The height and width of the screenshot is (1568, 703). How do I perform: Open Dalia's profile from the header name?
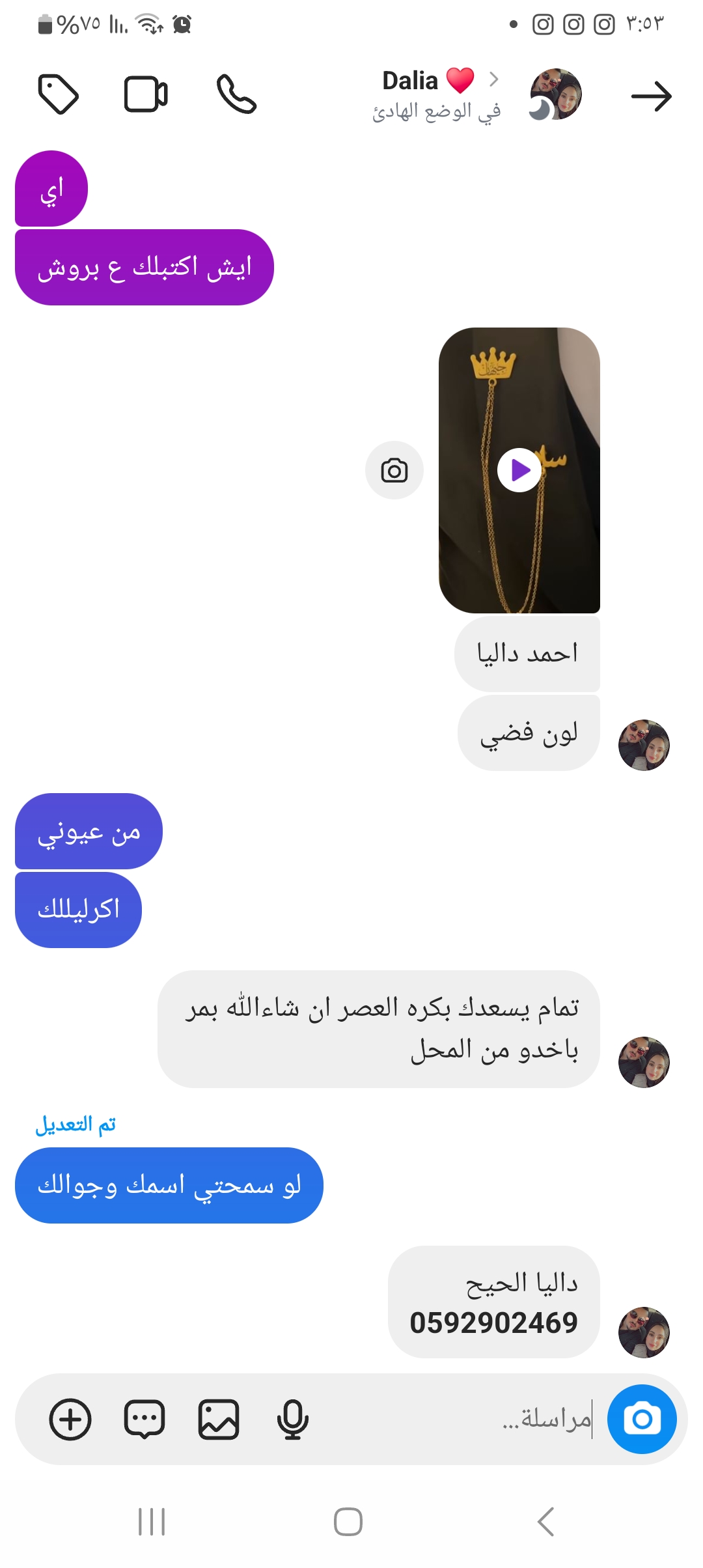[411, 81]
